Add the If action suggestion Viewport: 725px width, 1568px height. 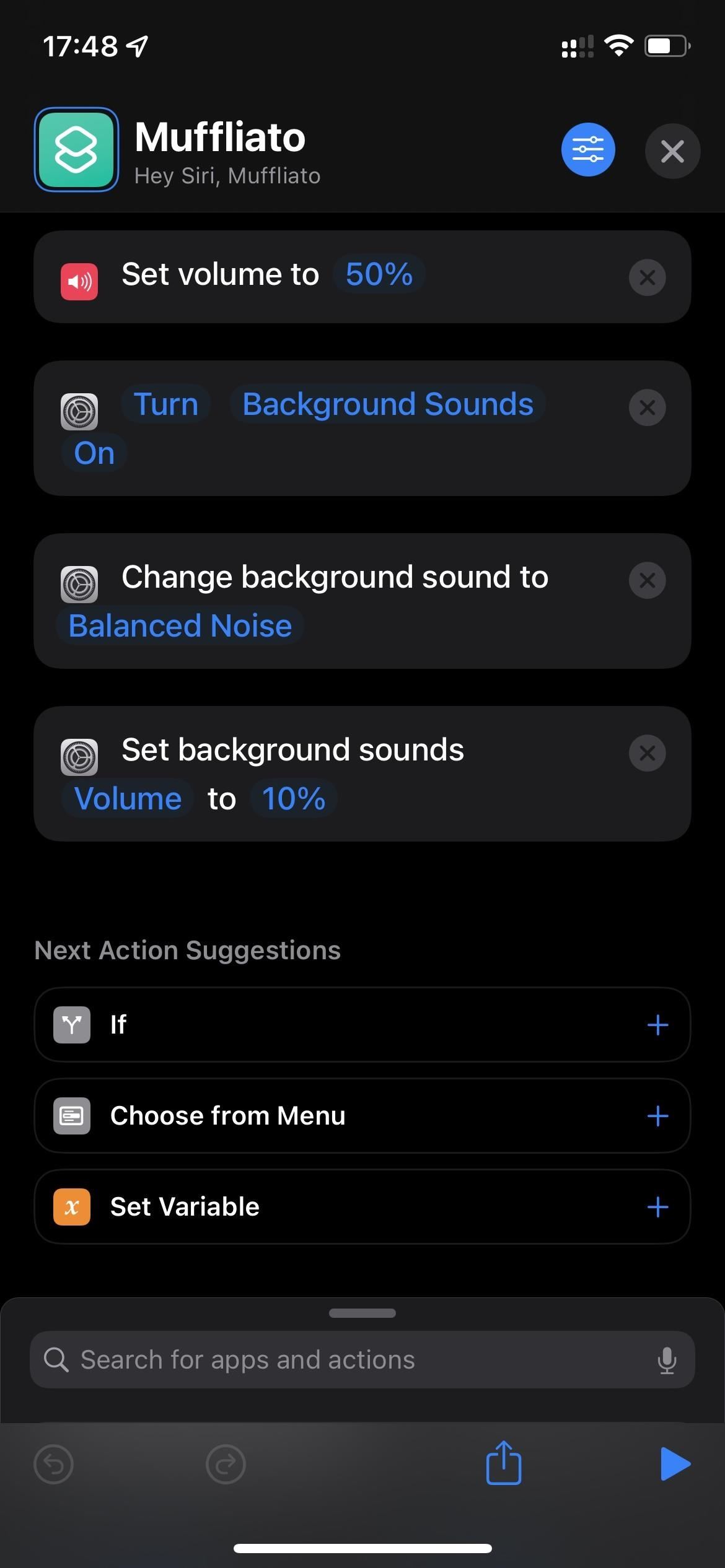657,1026
